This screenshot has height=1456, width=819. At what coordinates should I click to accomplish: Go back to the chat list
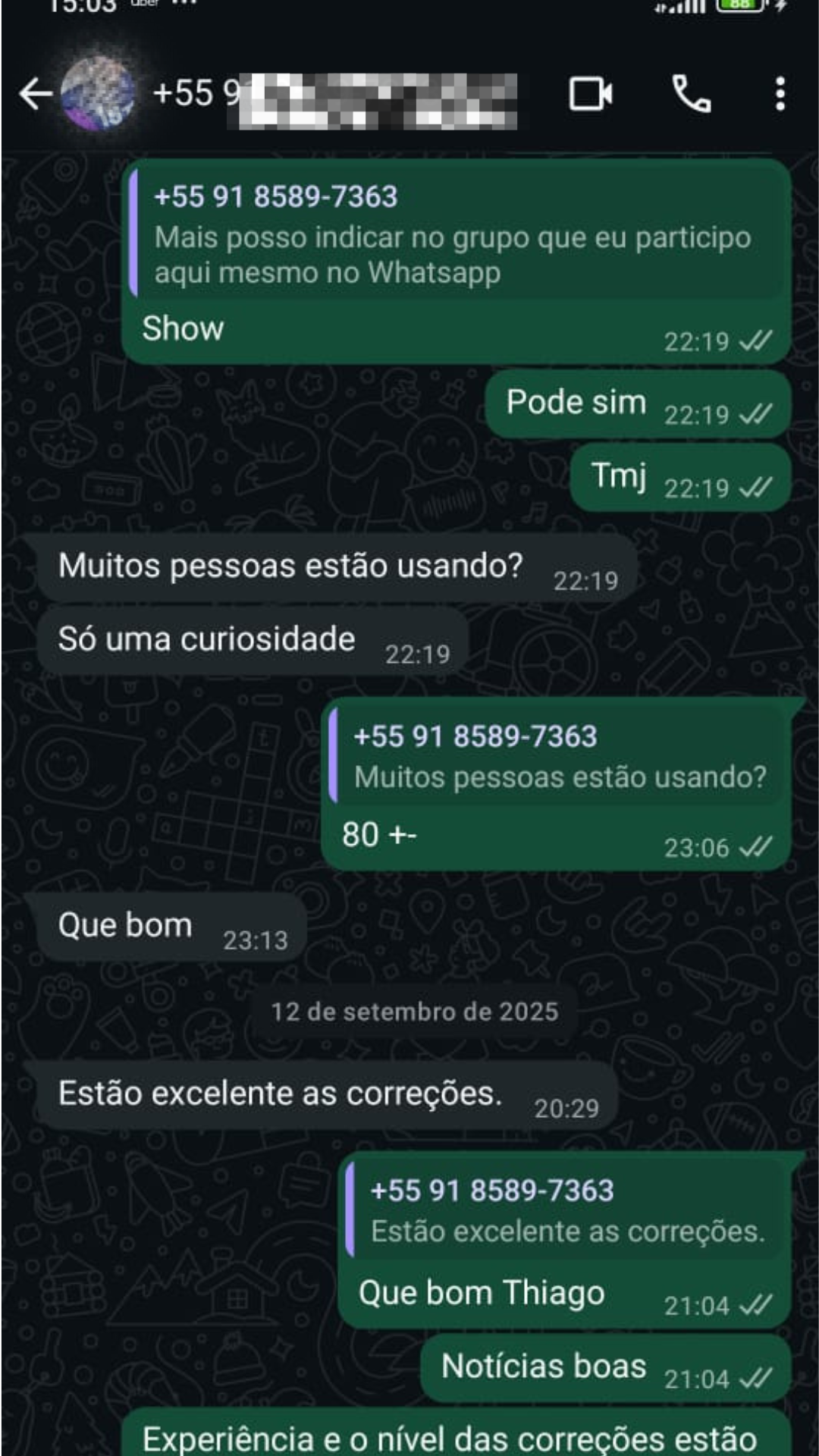[x=34, y=94]
